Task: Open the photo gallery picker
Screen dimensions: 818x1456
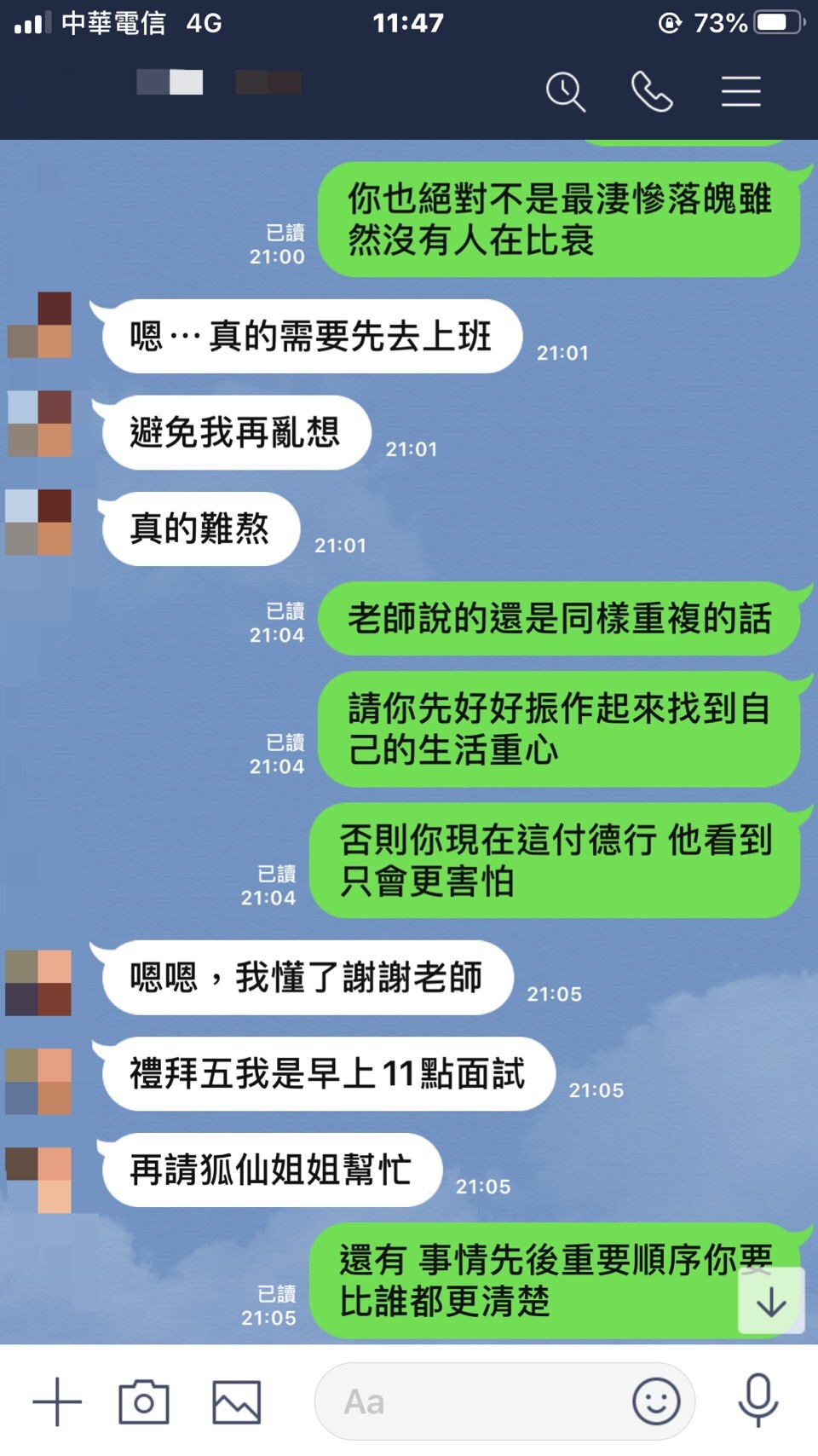Action: point(236,1401)
